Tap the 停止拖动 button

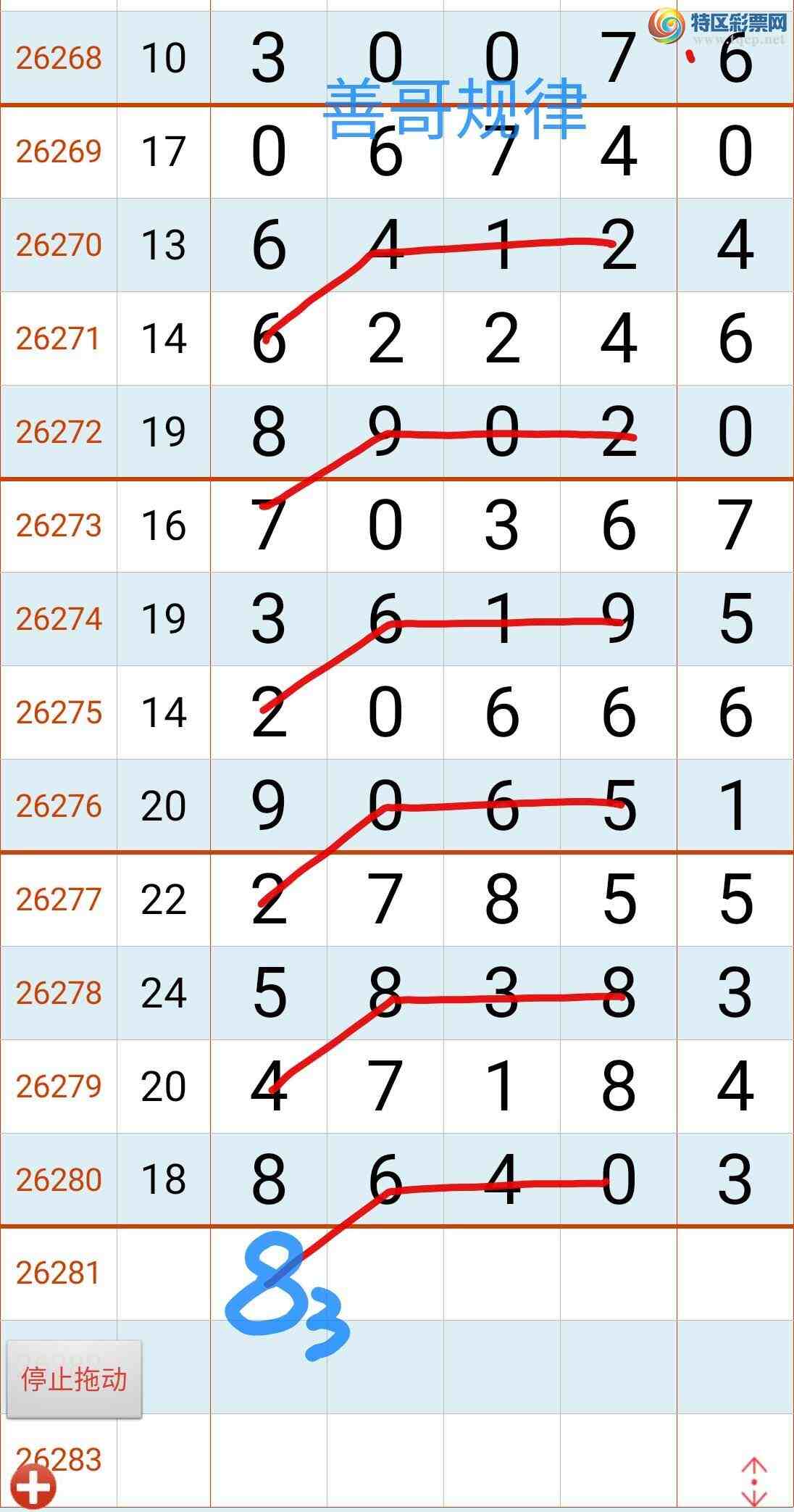coord(74,1379)
